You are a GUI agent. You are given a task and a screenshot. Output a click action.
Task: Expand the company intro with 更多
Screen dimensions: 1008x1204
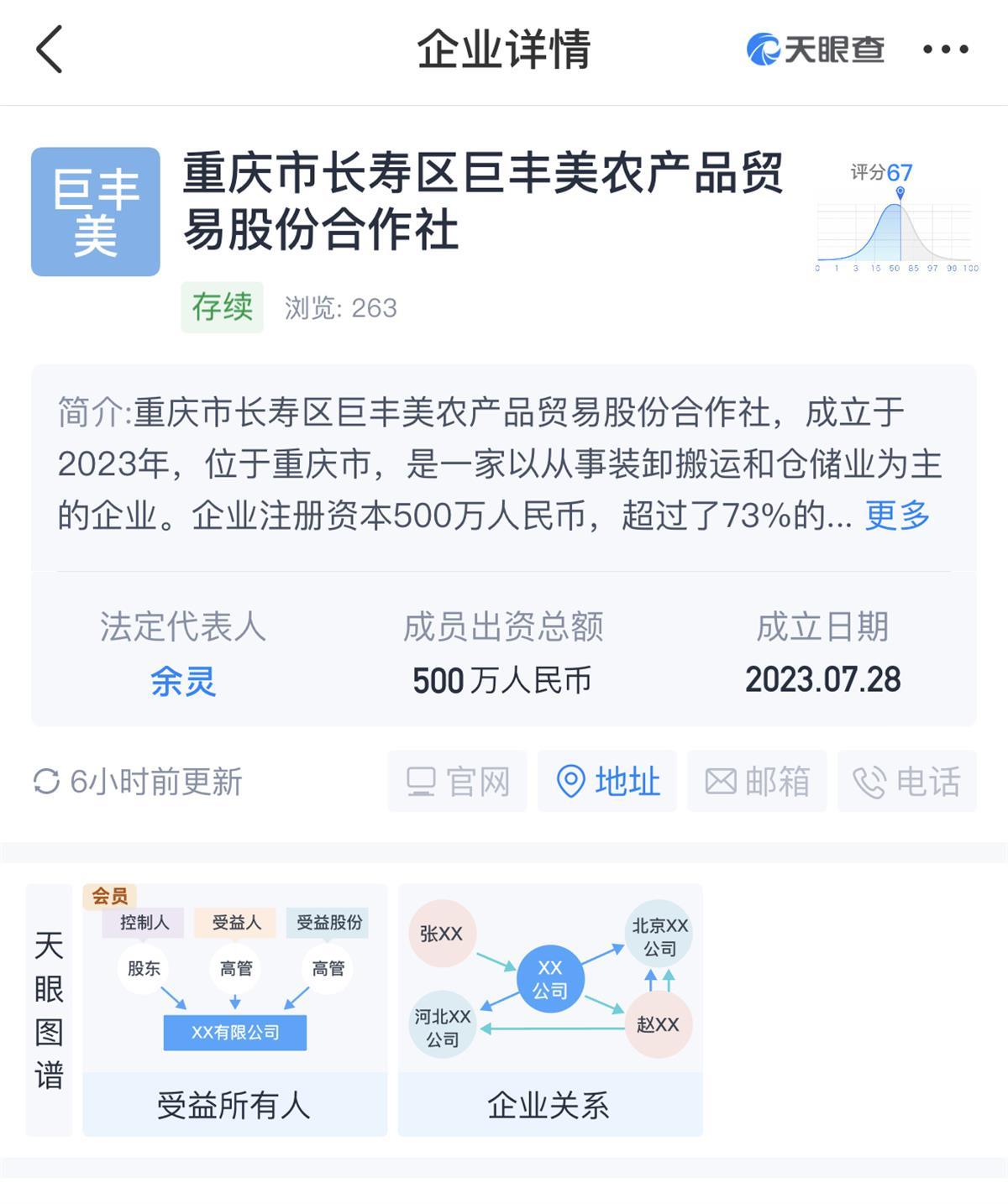(x=897, y=515)
